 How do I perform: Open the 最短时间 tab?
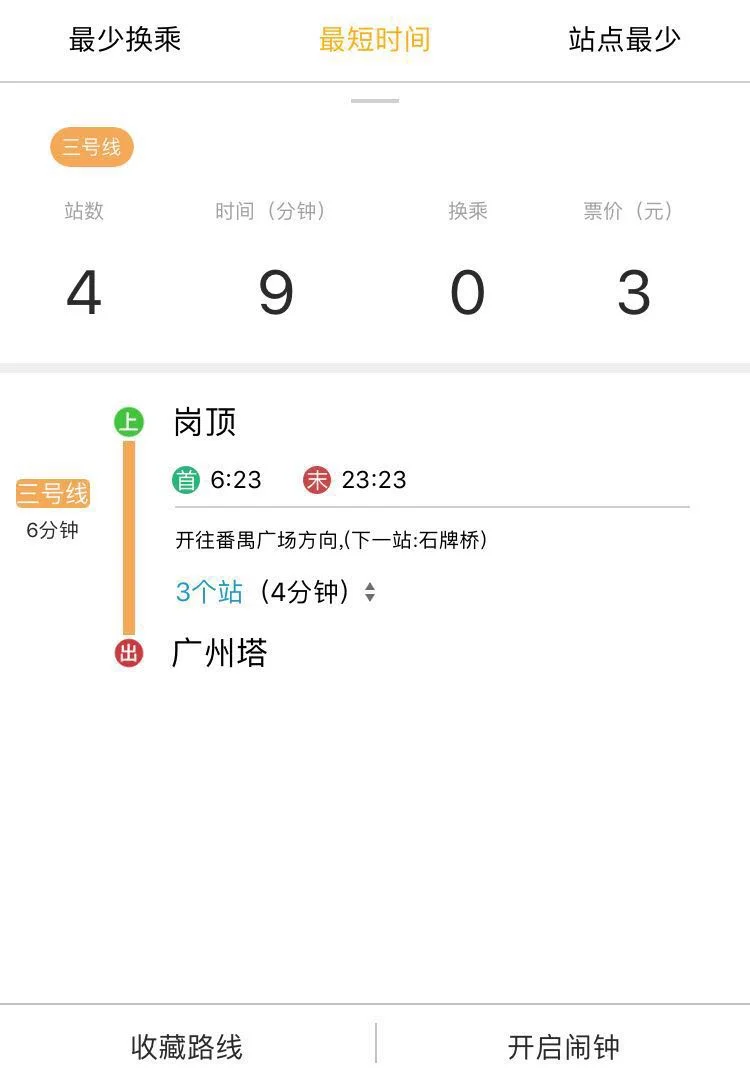(375, 40)
